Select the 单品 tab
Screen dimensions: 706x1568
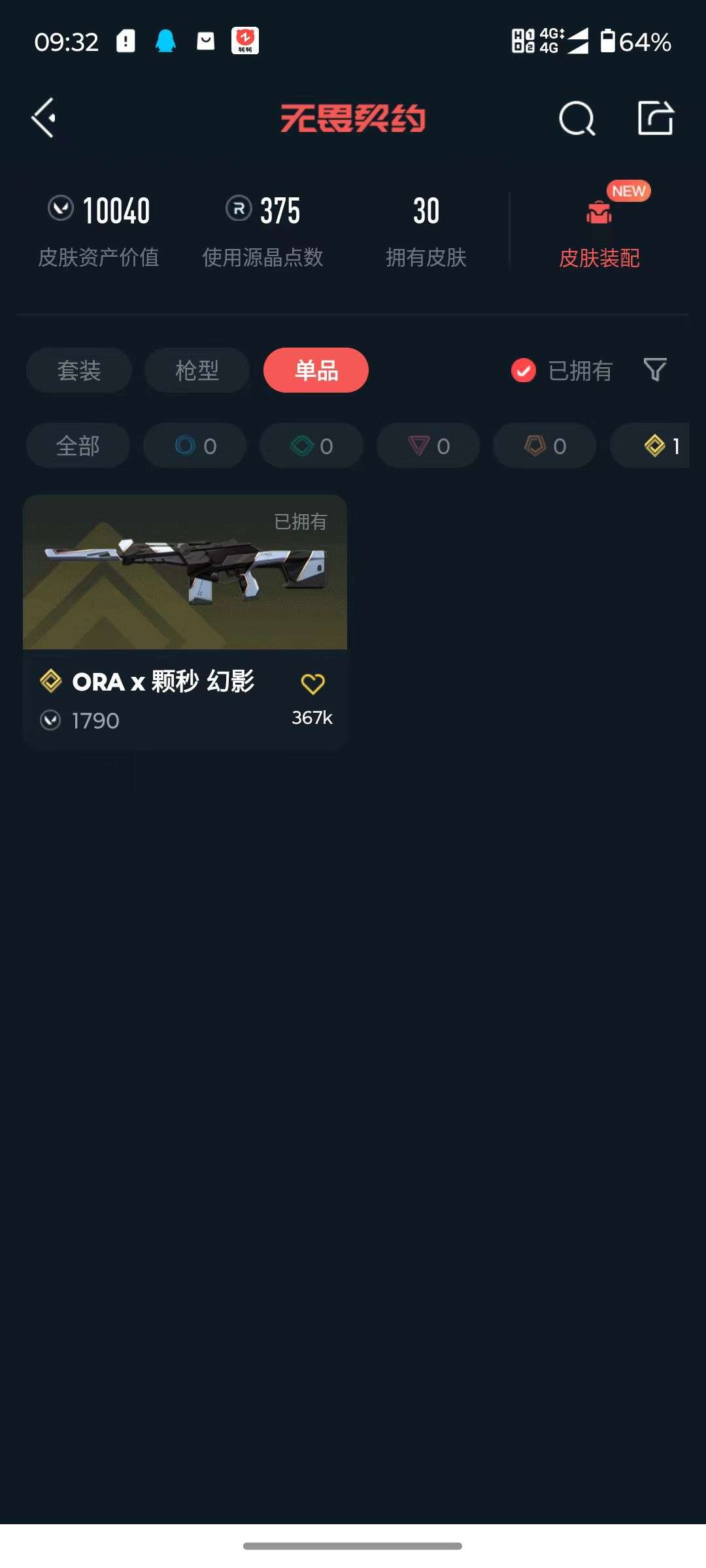tap(315, 370)
